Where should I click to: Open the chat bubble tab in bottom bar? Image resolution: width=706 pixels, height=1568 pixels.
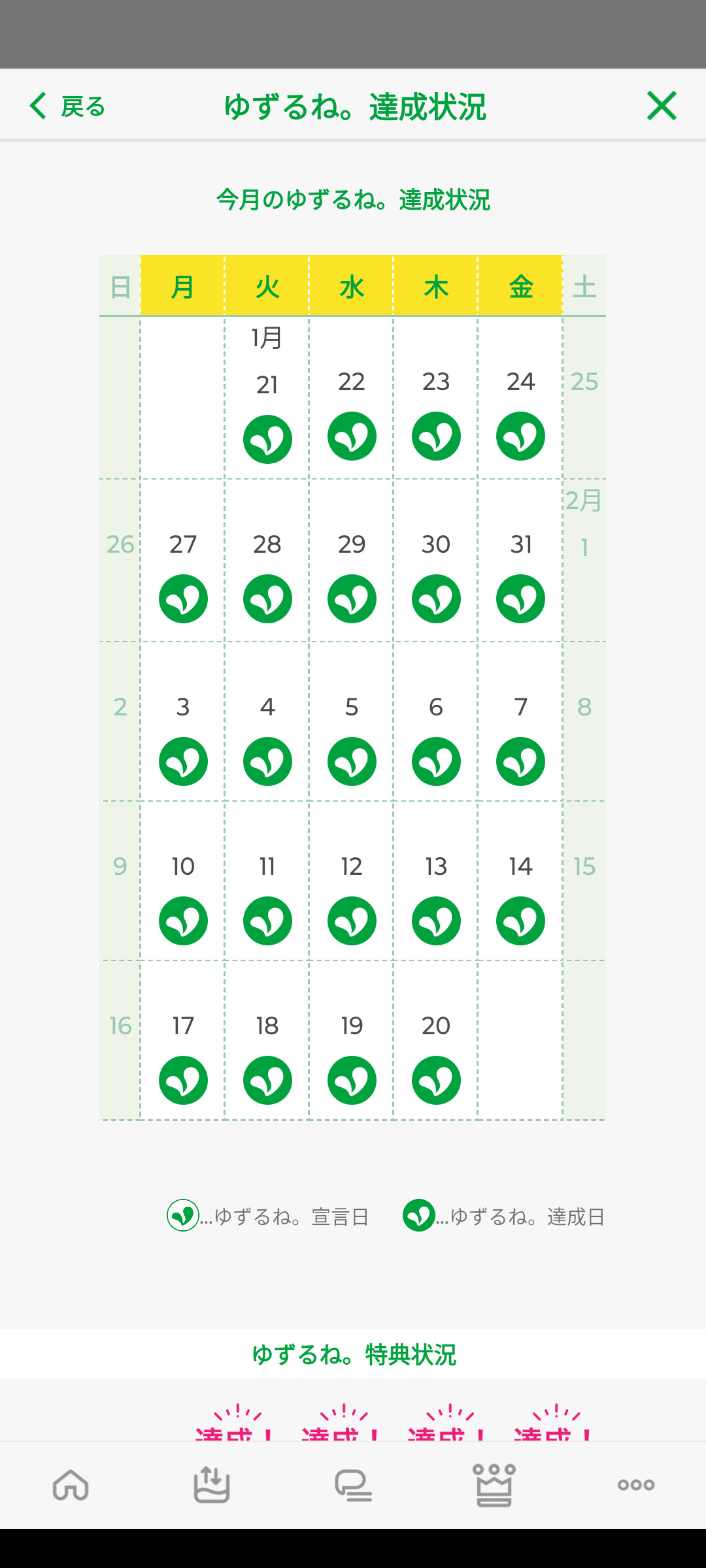click(353, 1485)
